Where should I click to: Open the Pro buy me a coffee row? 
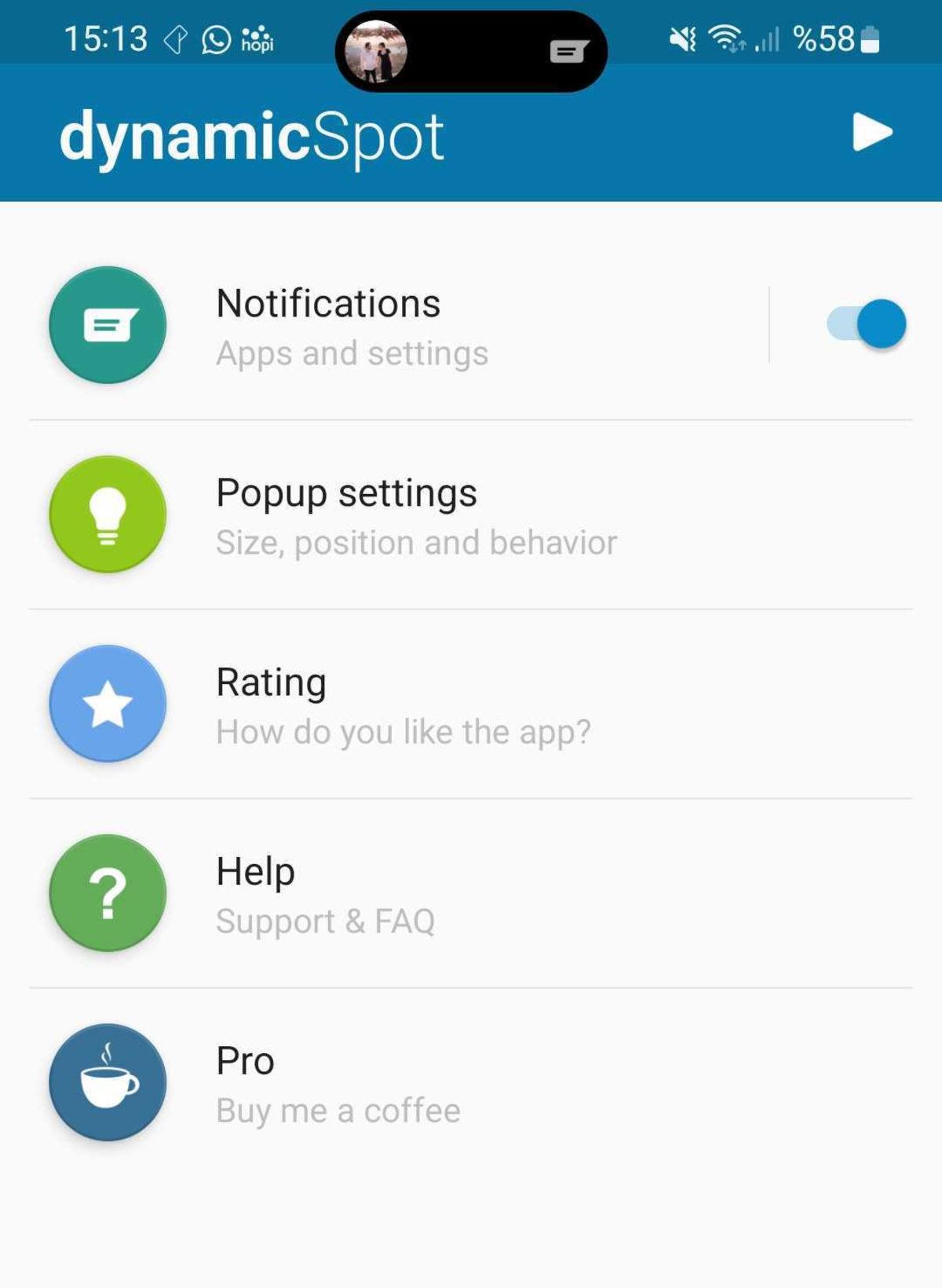click(x=338, y=1085)
